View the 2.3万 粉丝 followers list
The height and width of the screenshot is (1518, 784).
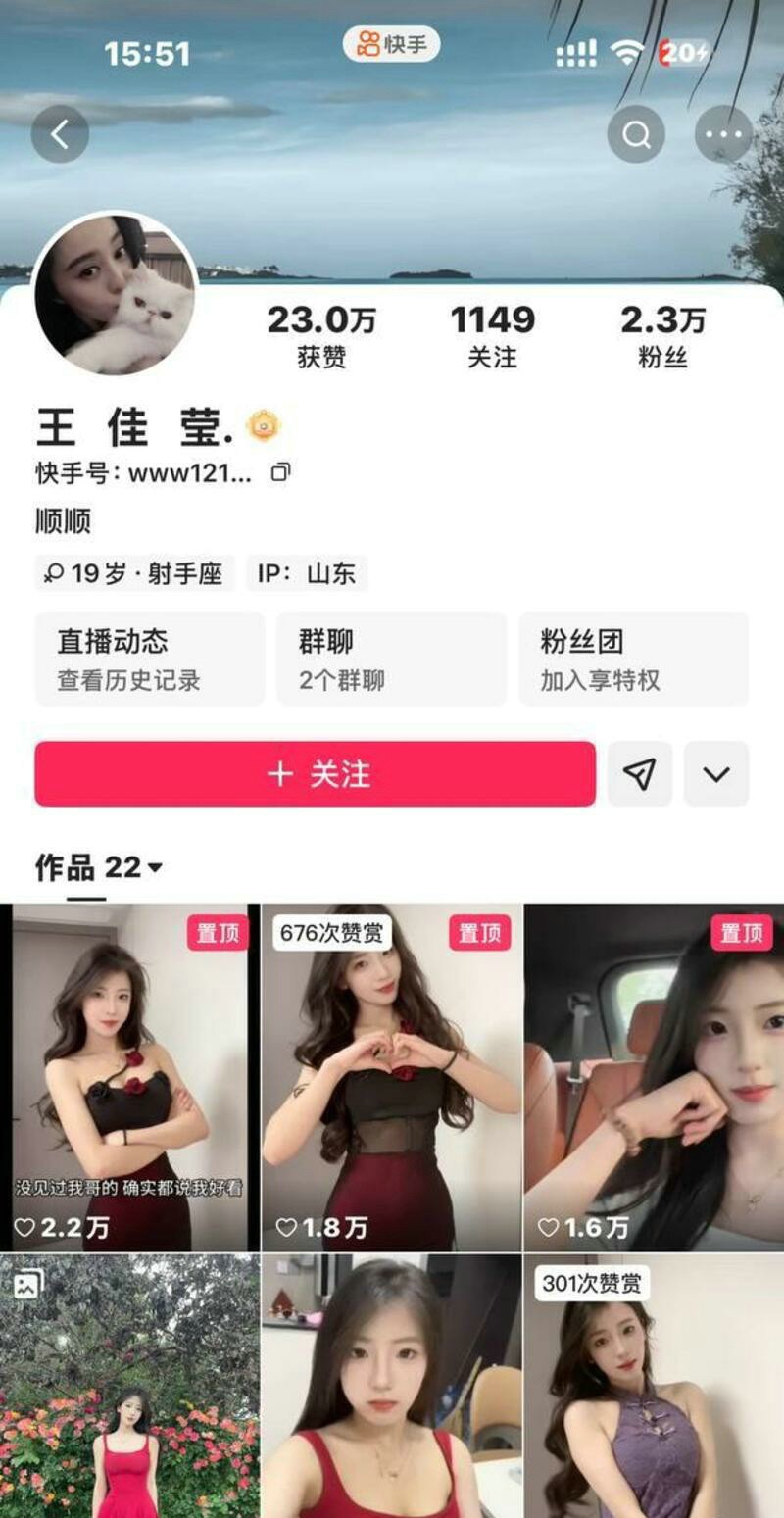[662, 335]
